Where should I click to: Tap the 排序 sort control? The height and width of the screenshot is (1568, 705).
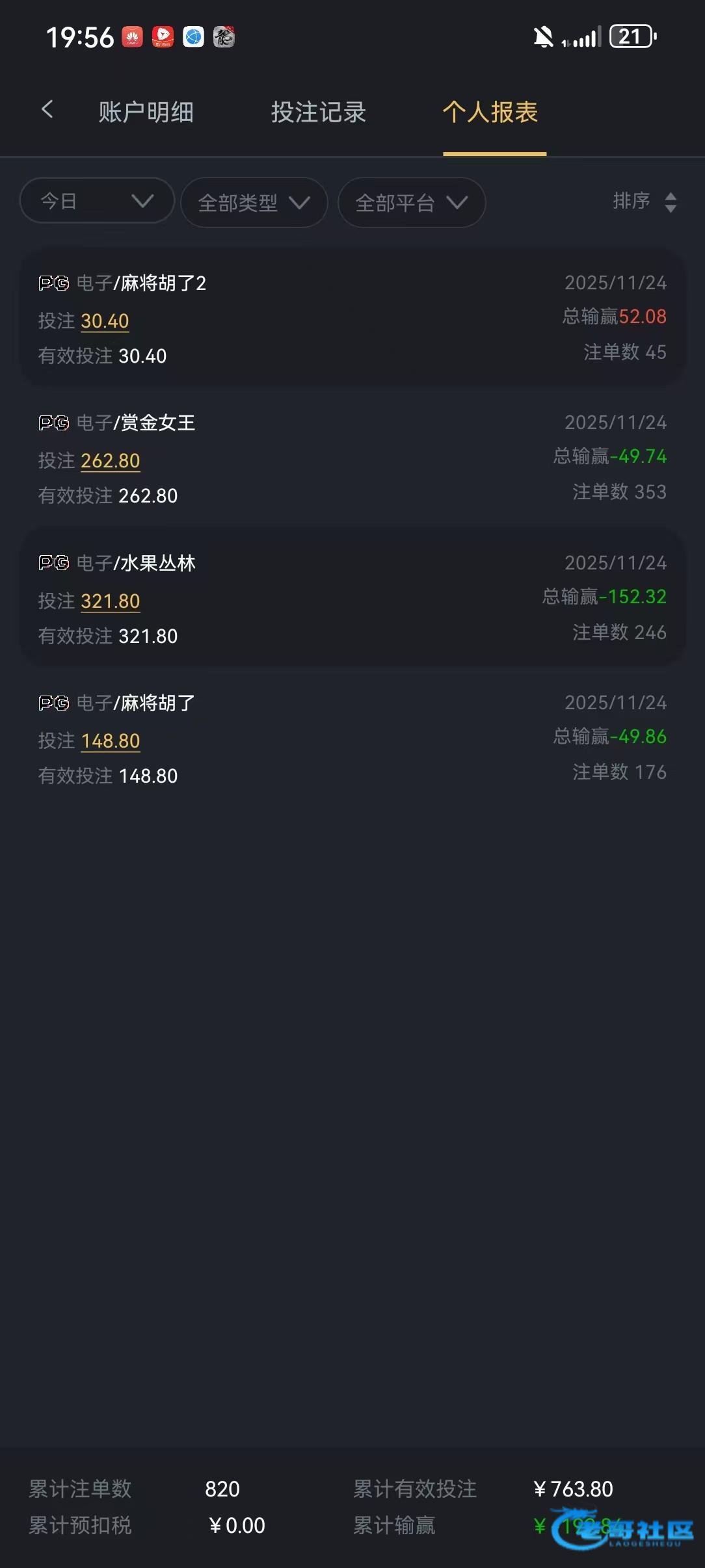644,202
